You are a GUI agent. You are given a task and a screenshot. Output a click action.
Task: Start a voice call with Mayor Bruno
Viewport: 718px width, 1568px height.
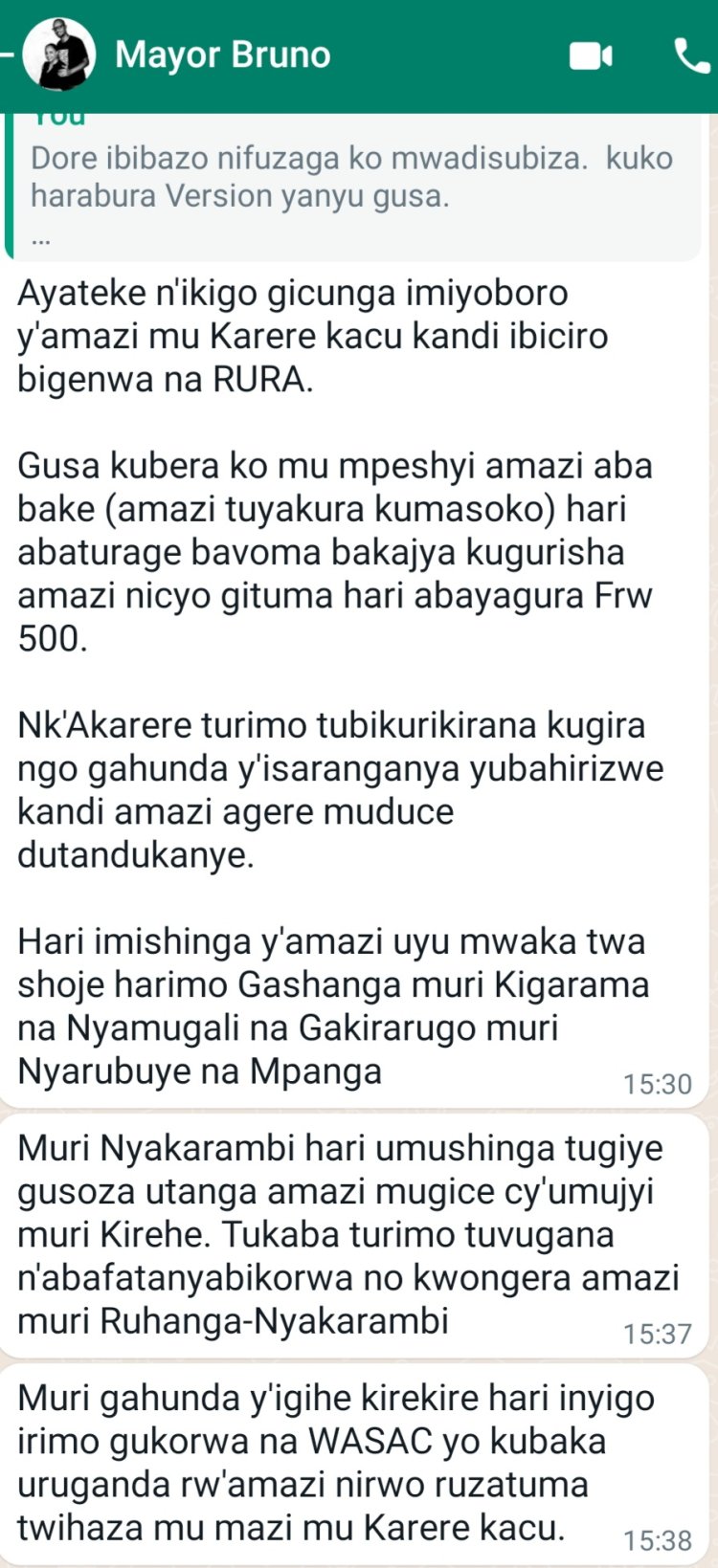coord(691,55)
